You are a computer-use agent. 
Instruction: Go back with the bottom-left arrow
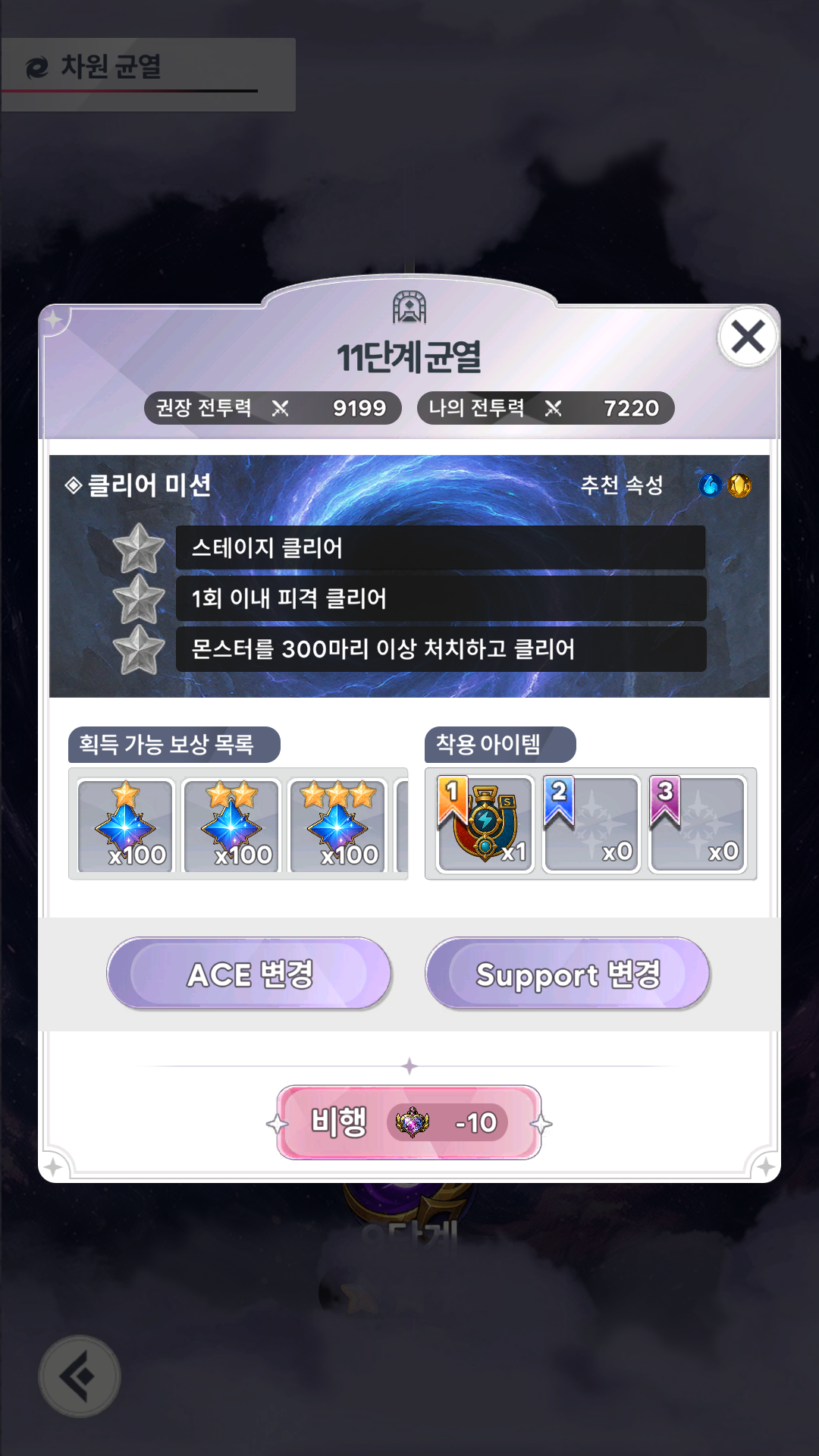80,1376
